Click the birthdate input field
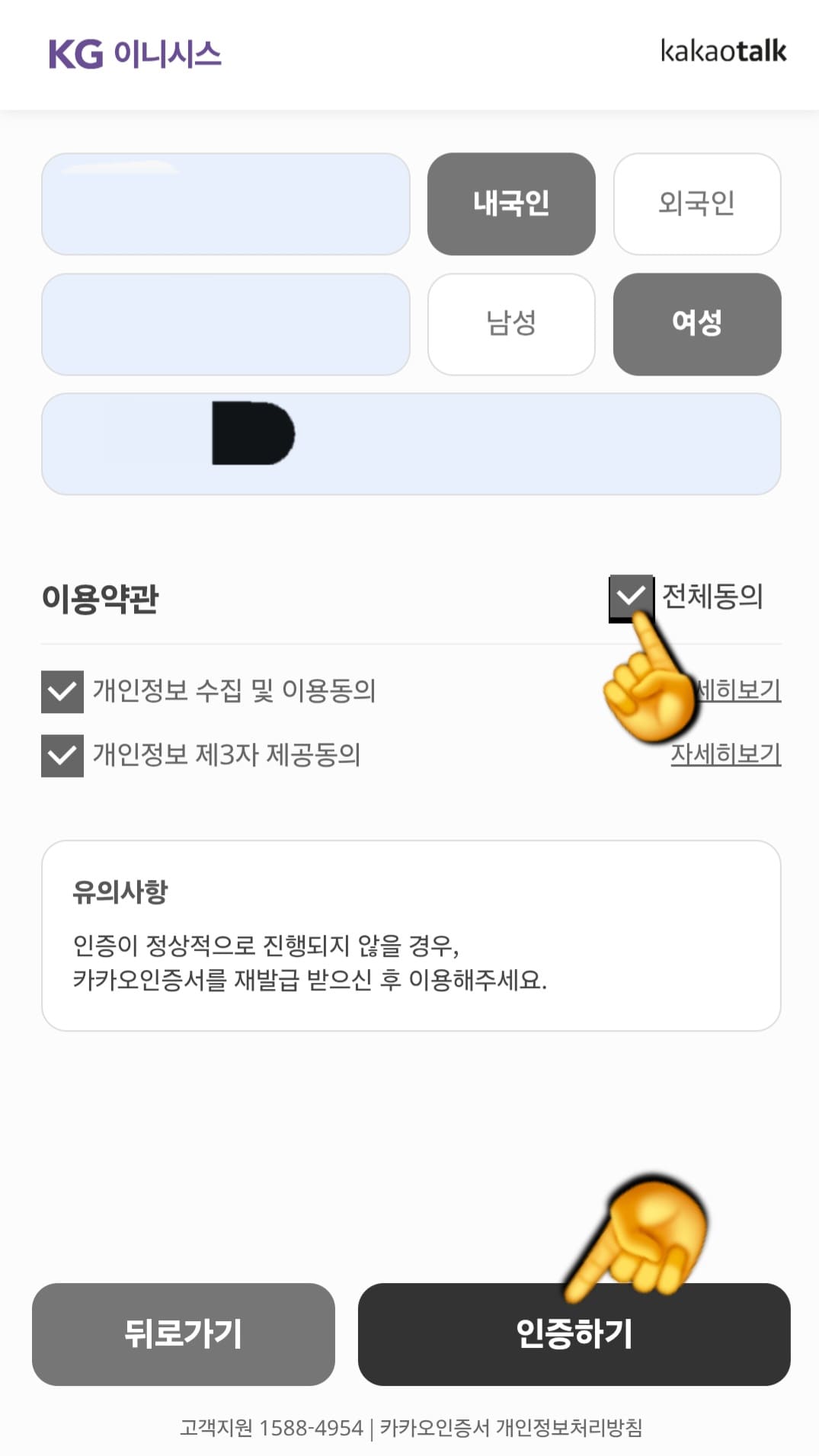 point(226,324)
